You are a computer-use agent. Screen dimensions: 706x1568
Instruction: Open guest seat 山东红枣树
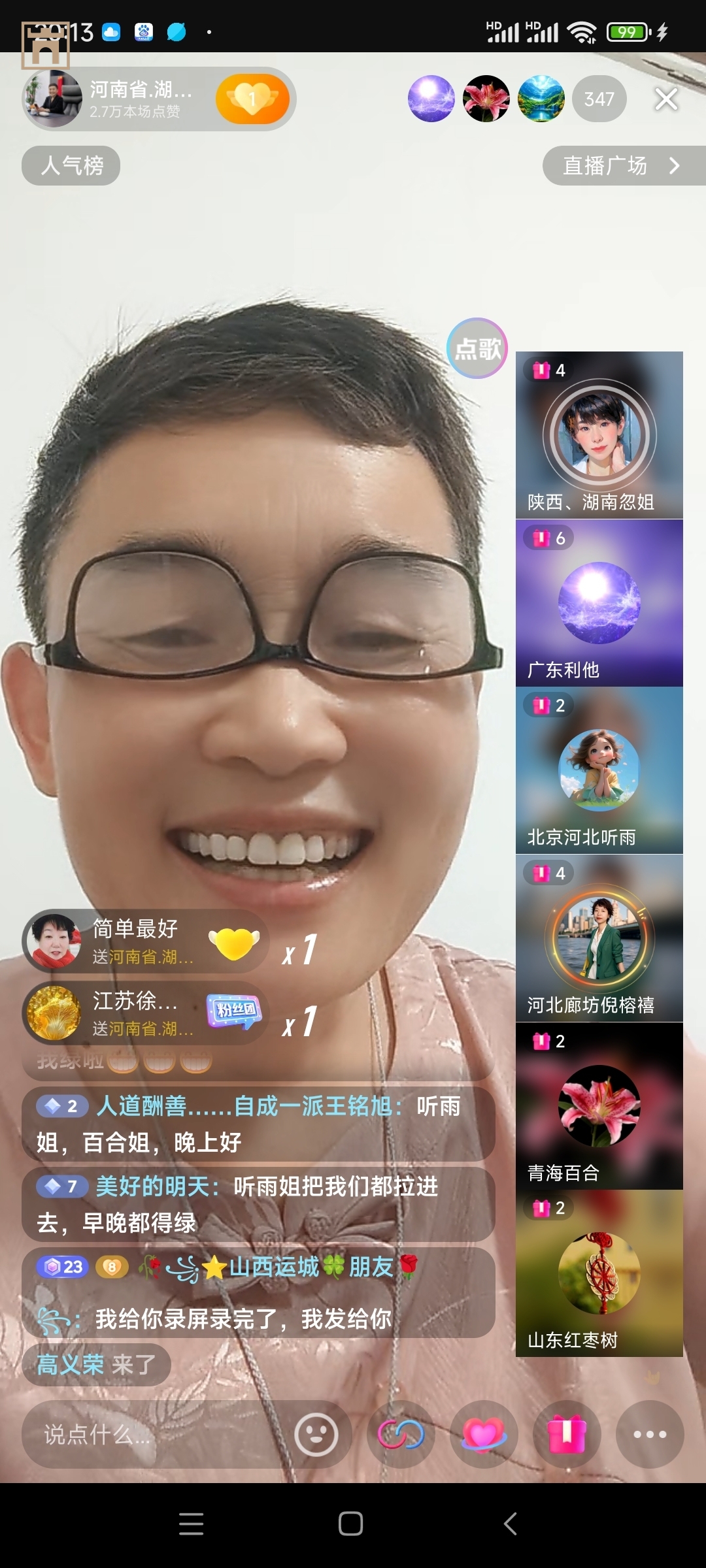pyautogui.click(x=599, y=1273)
